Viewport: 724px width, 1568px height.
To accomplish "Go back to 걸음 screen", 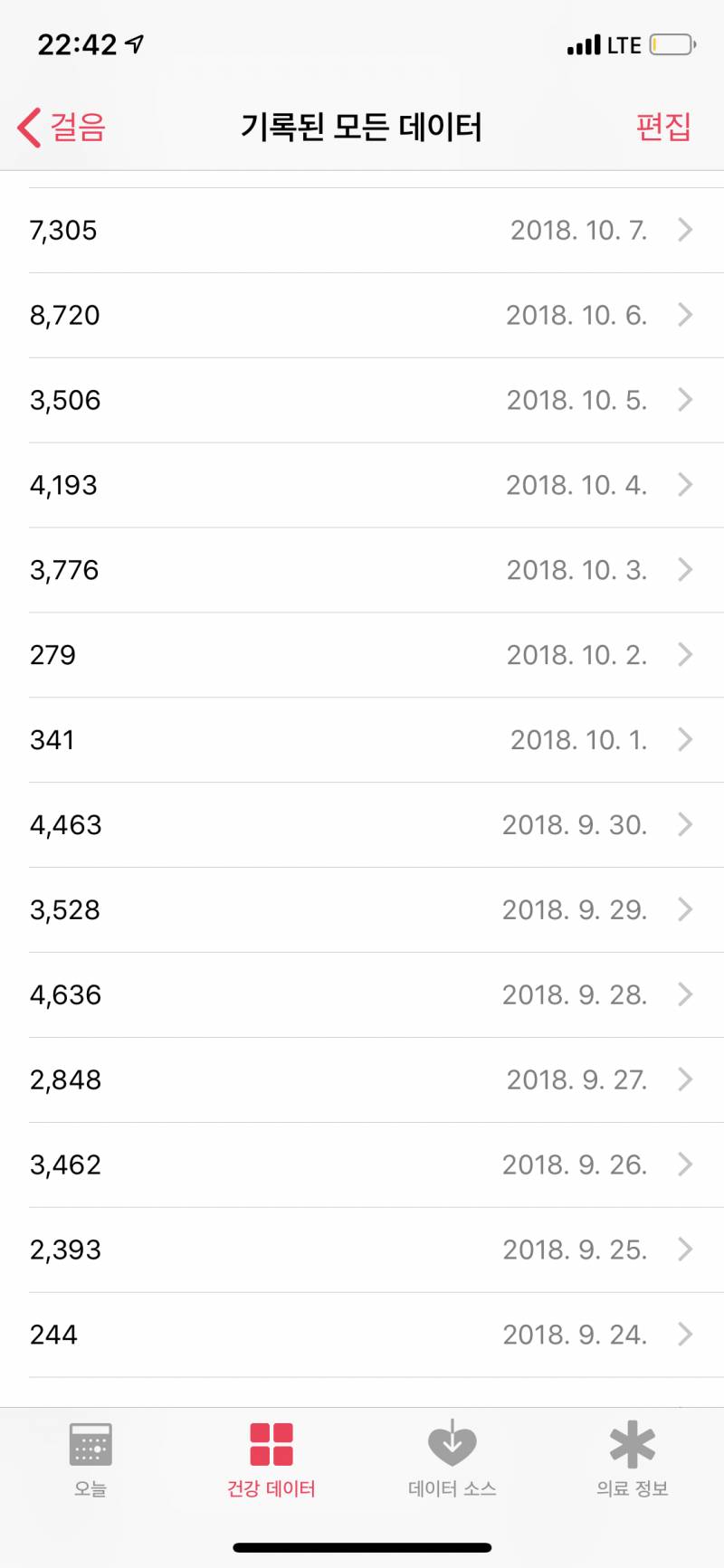I will (x=62, y=127).
